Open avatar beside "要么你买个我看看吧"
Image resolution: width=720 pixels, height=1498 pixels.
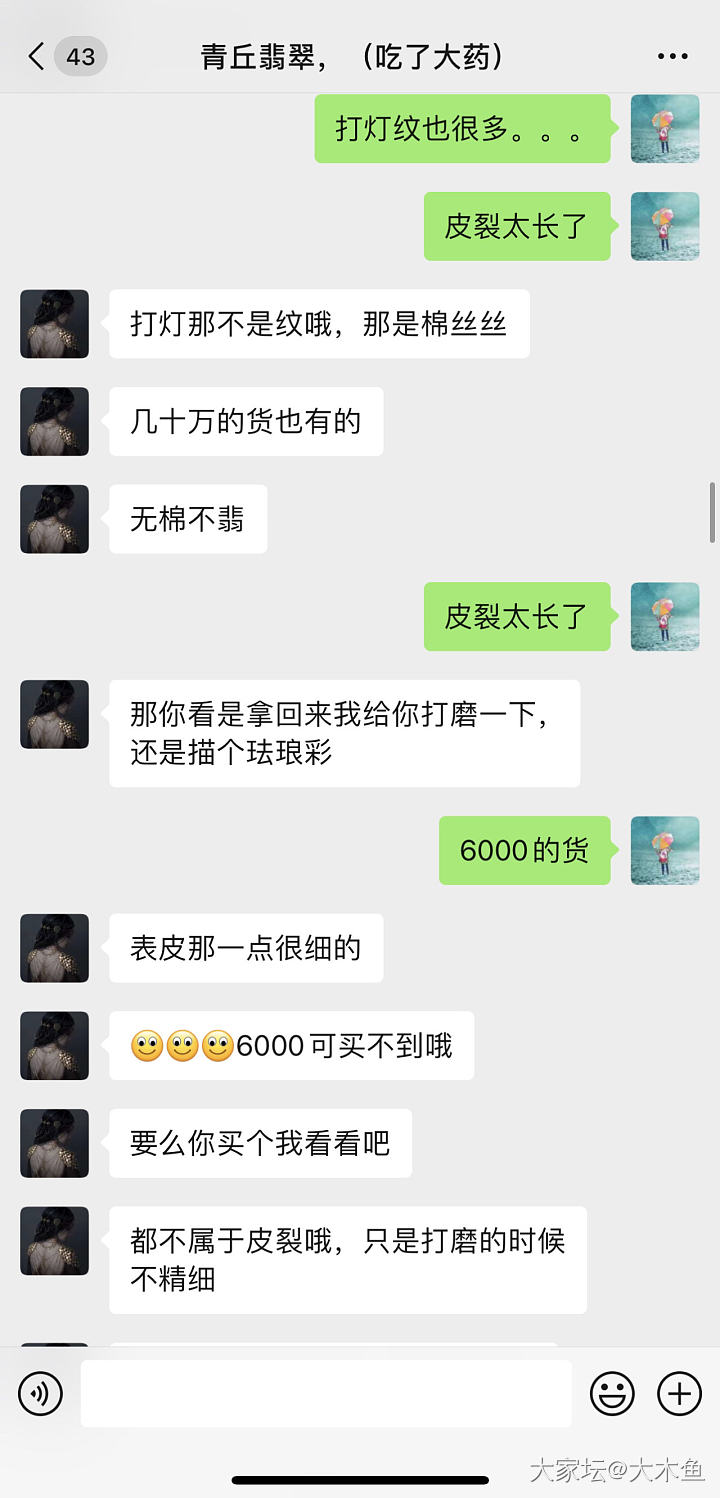coord(54,1143)
